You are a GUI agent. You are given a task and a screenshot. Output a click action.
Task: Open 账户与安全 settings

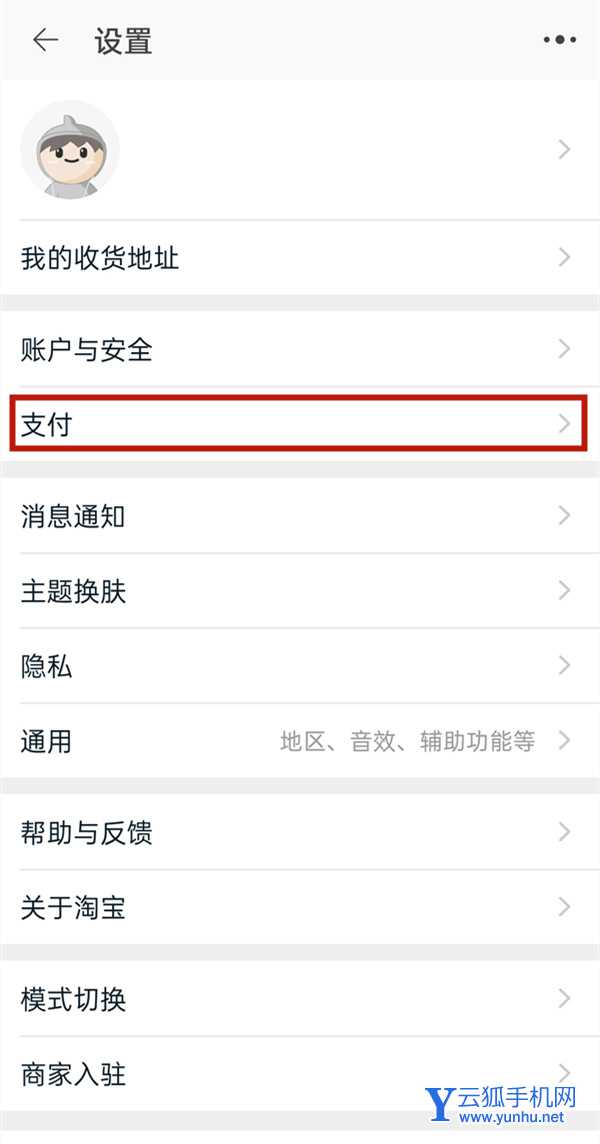click(x=300, y=349)
